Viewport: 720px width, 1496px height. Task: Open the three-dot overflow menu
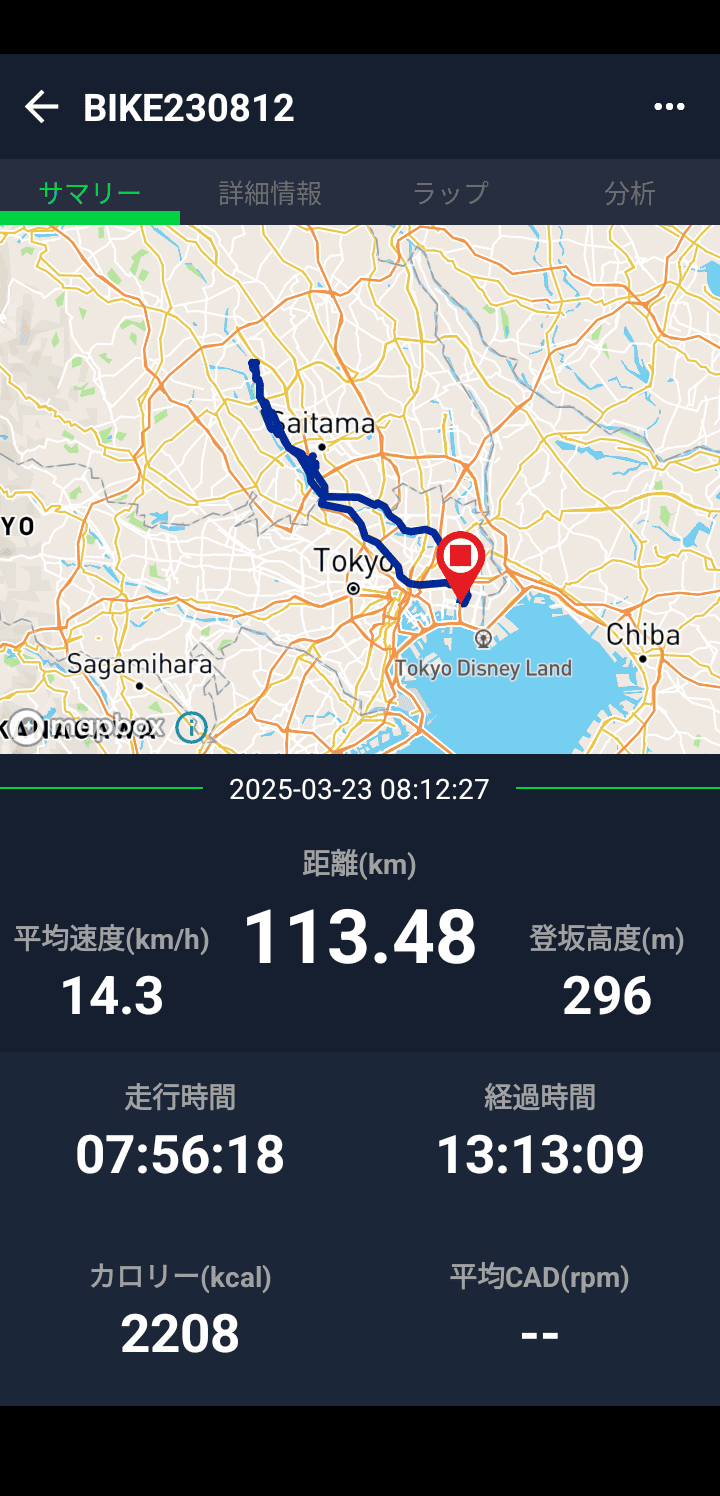point(669,107)
